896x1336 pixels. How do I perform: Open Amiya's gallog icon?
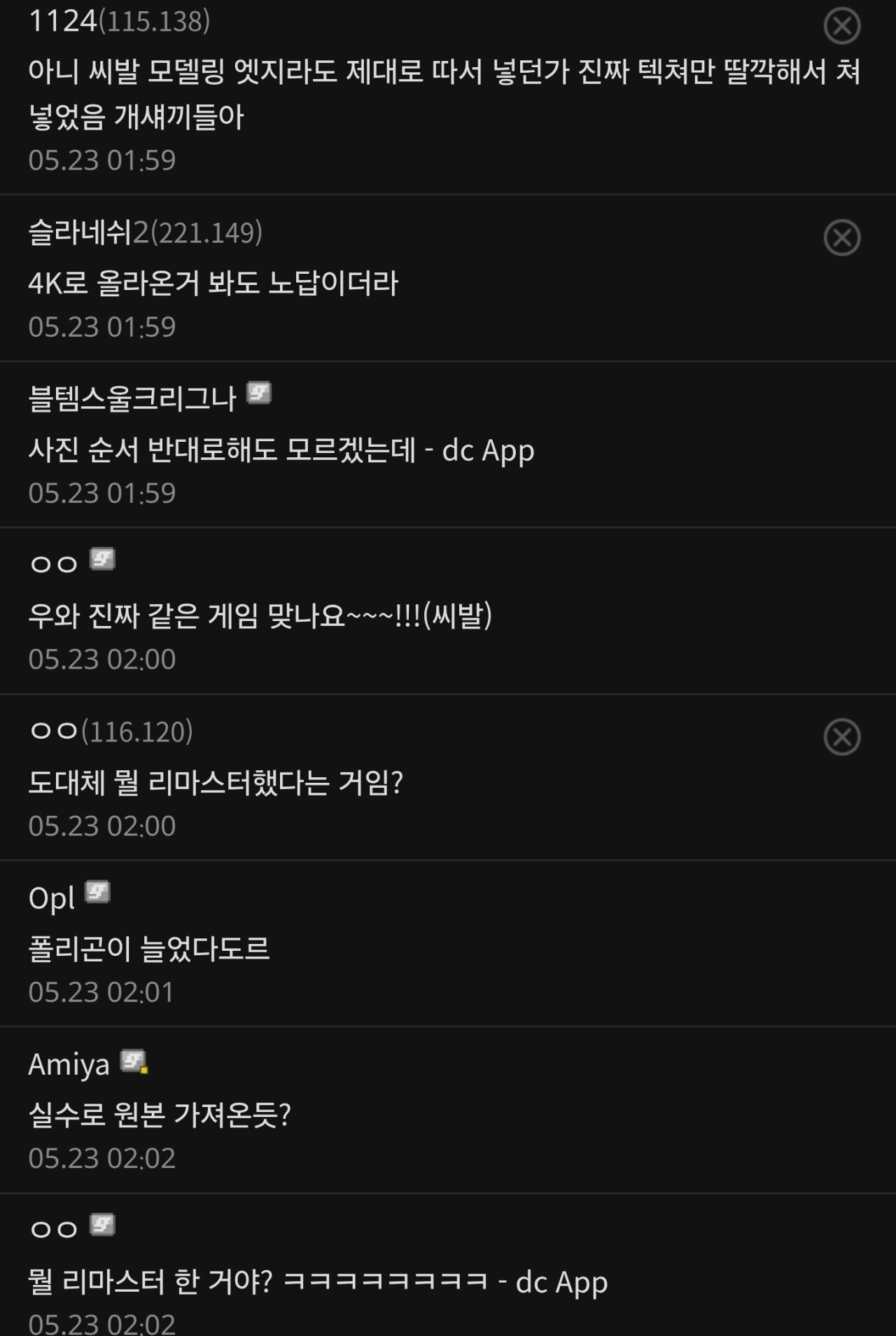(x=133, y=1061)
